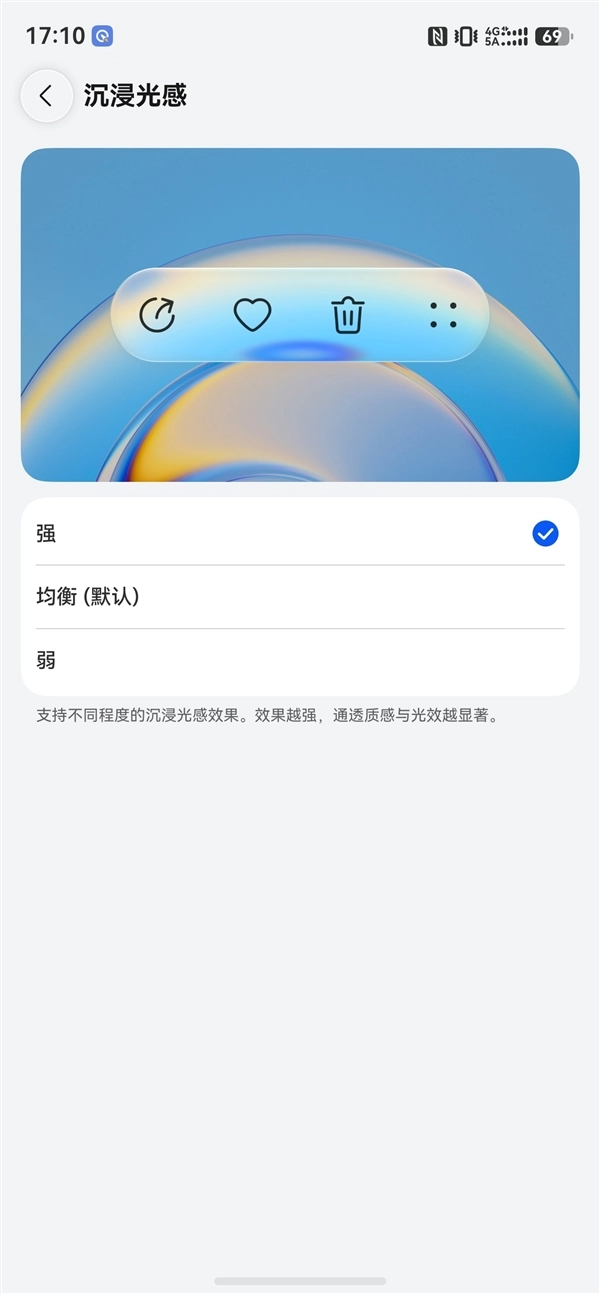Go back from 沉浸光感 page

point(46,96)
